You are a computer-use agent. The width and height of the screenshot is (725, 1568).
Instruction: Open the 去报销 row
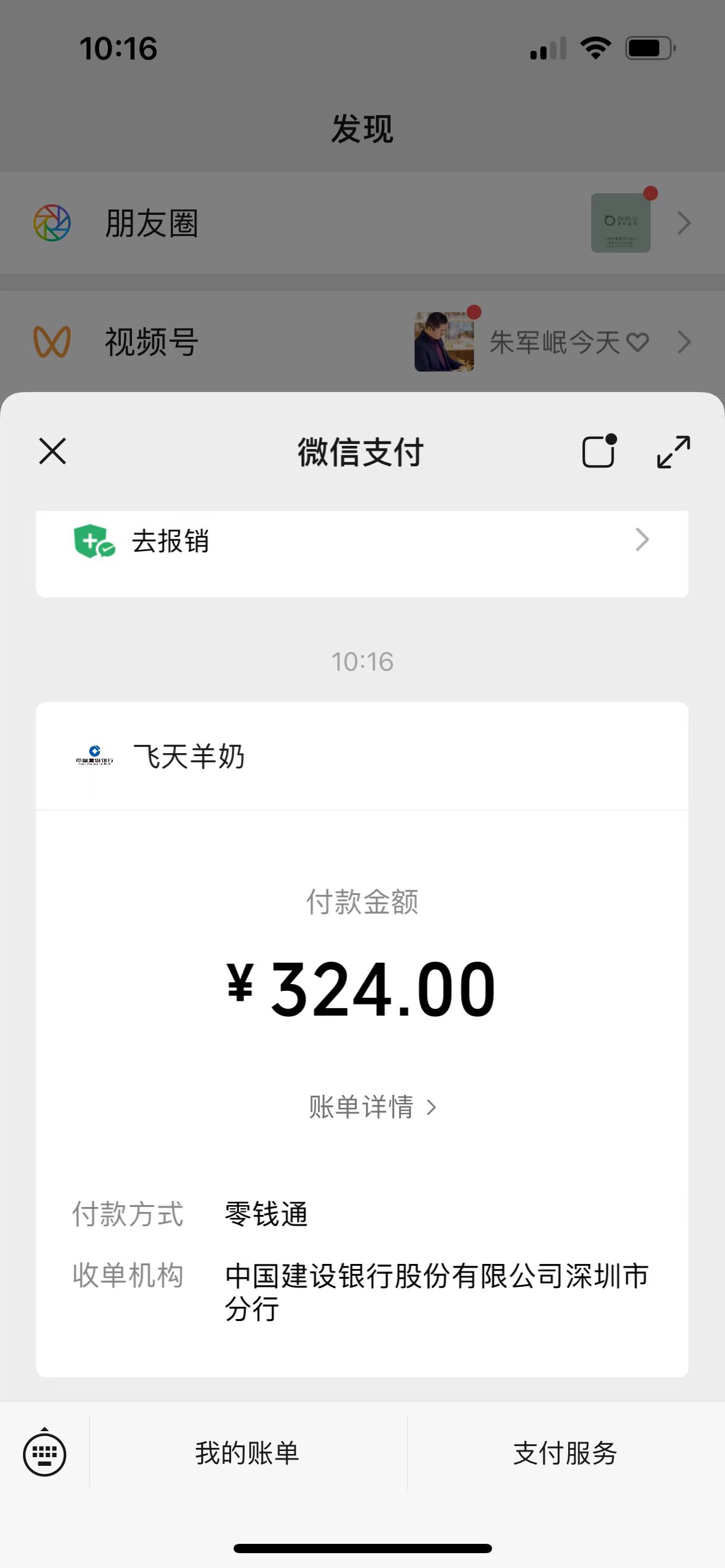[362, 541]
